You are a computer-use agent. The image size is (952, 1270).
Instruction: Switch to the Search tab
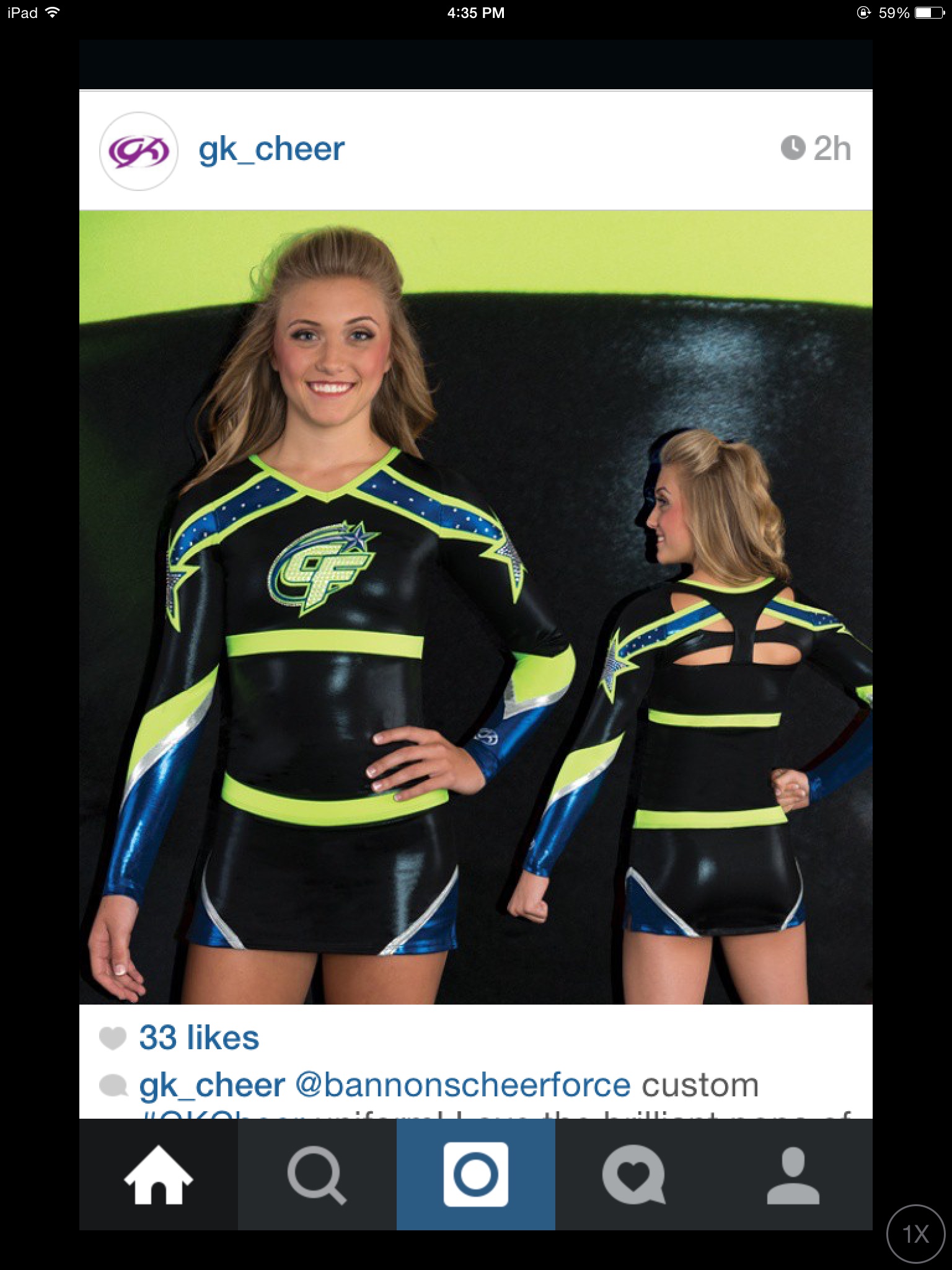tap(317, 1175)
